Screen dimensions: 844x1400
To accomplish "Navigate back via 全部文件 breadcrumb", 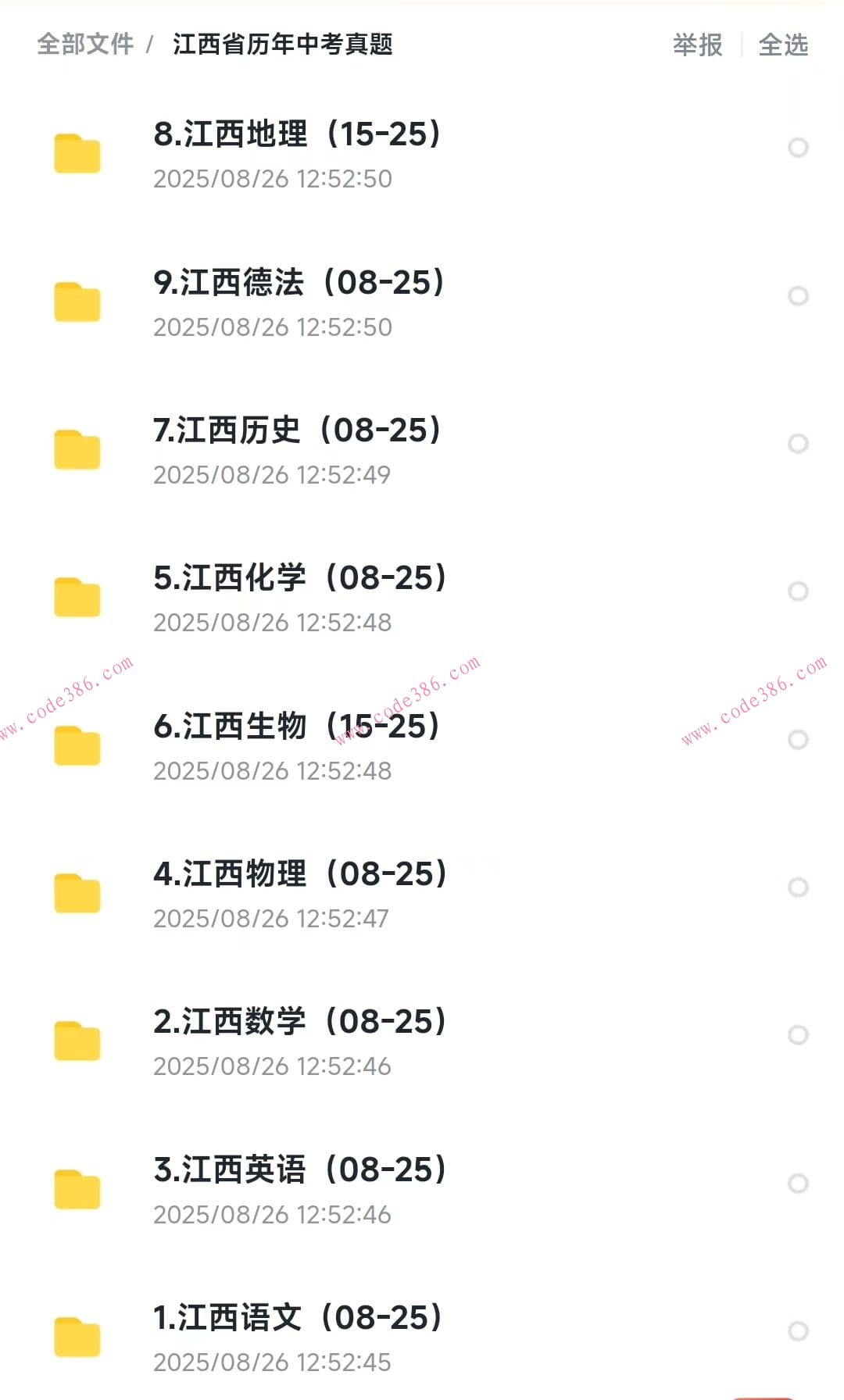I will coord(83,46).
